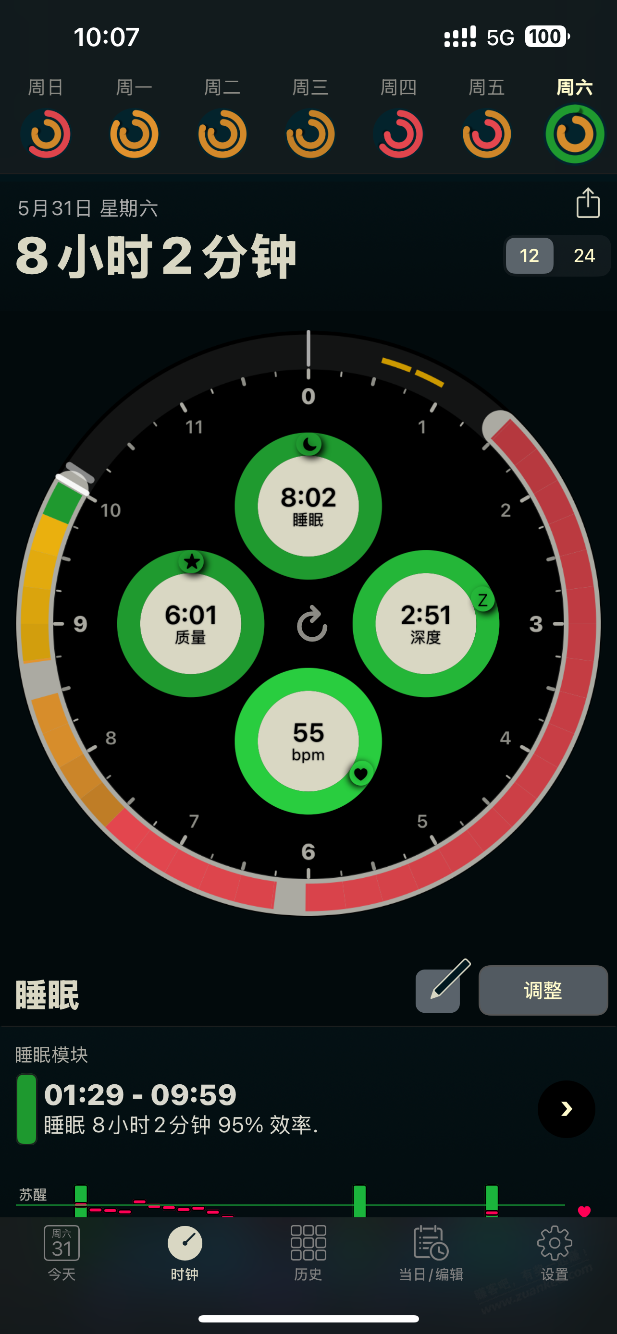The width and height of the screenshot is (617, 1334).
Task: Select the 12-hour clock format
Action: pos(529,256)
